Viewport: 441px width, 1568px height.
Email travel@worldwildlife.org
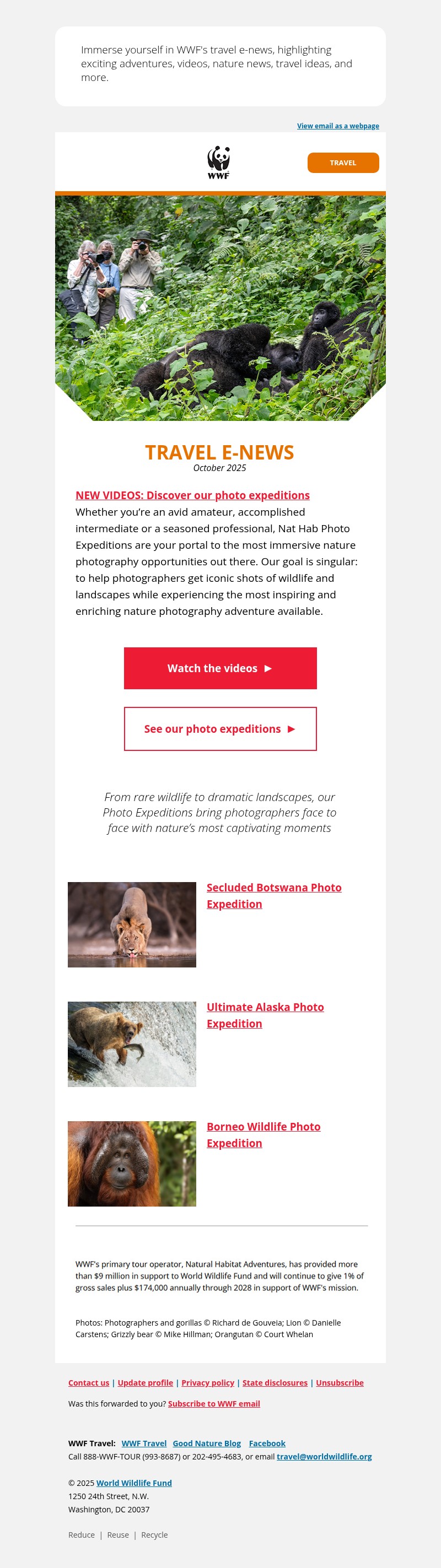324,1456
